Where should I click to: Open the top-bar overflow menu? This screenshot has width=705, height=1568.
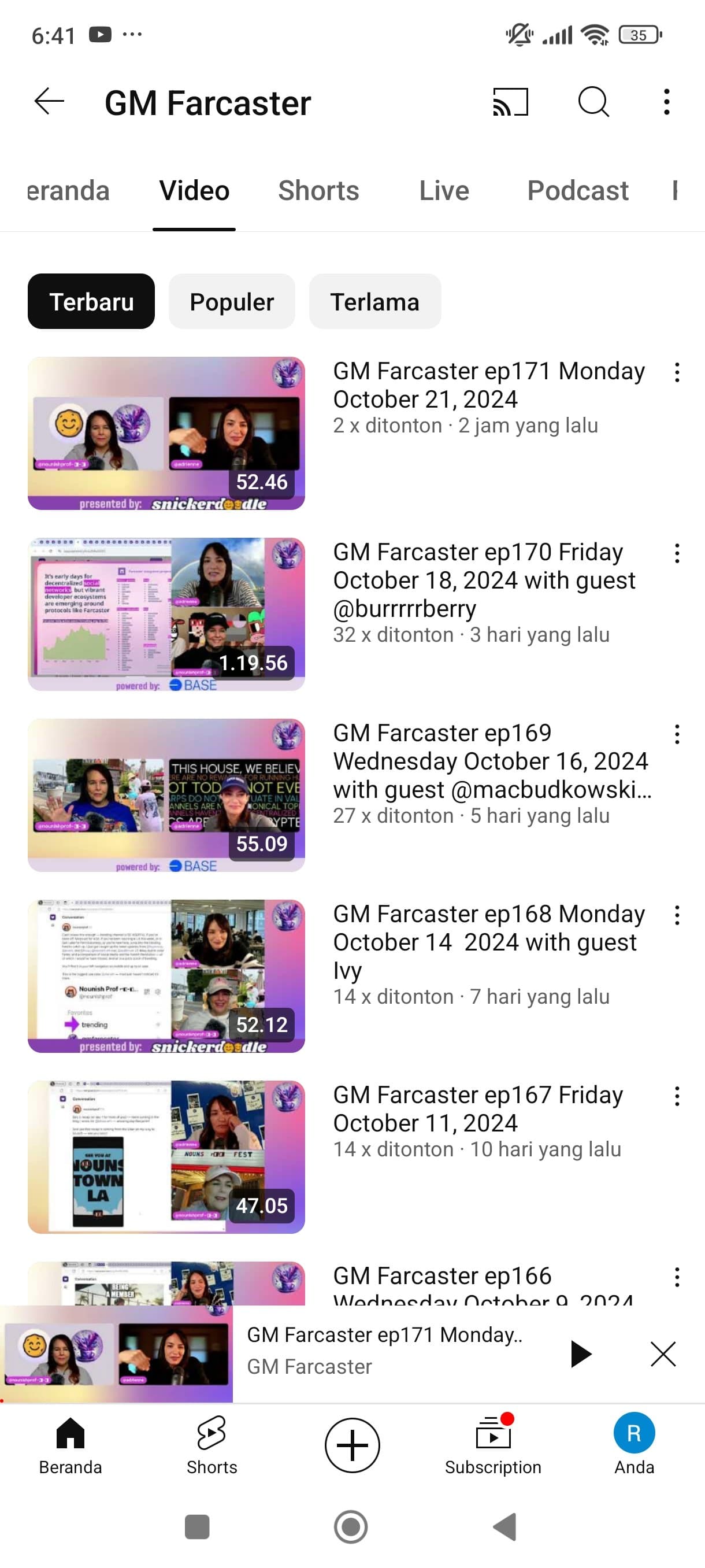[667, 102]
